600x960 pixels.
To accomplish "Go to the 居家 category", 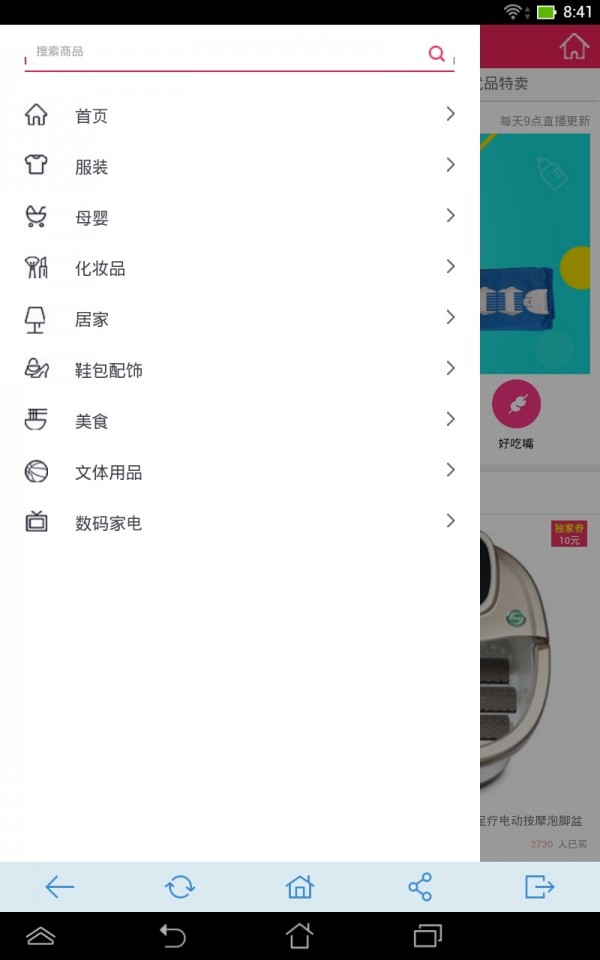I will tap(240, 319).
